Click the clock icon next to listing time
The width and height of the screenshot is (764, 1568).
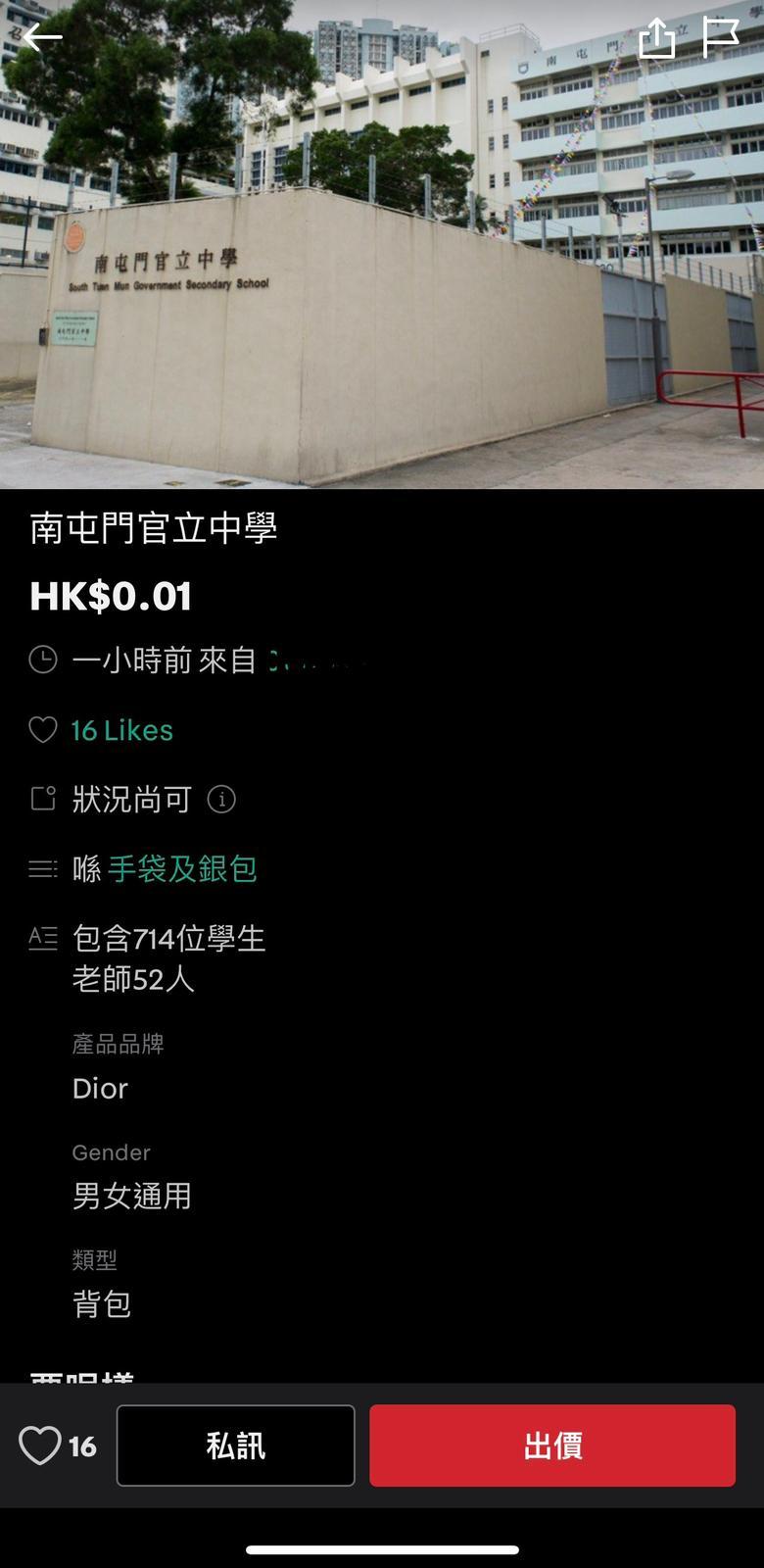43,661
